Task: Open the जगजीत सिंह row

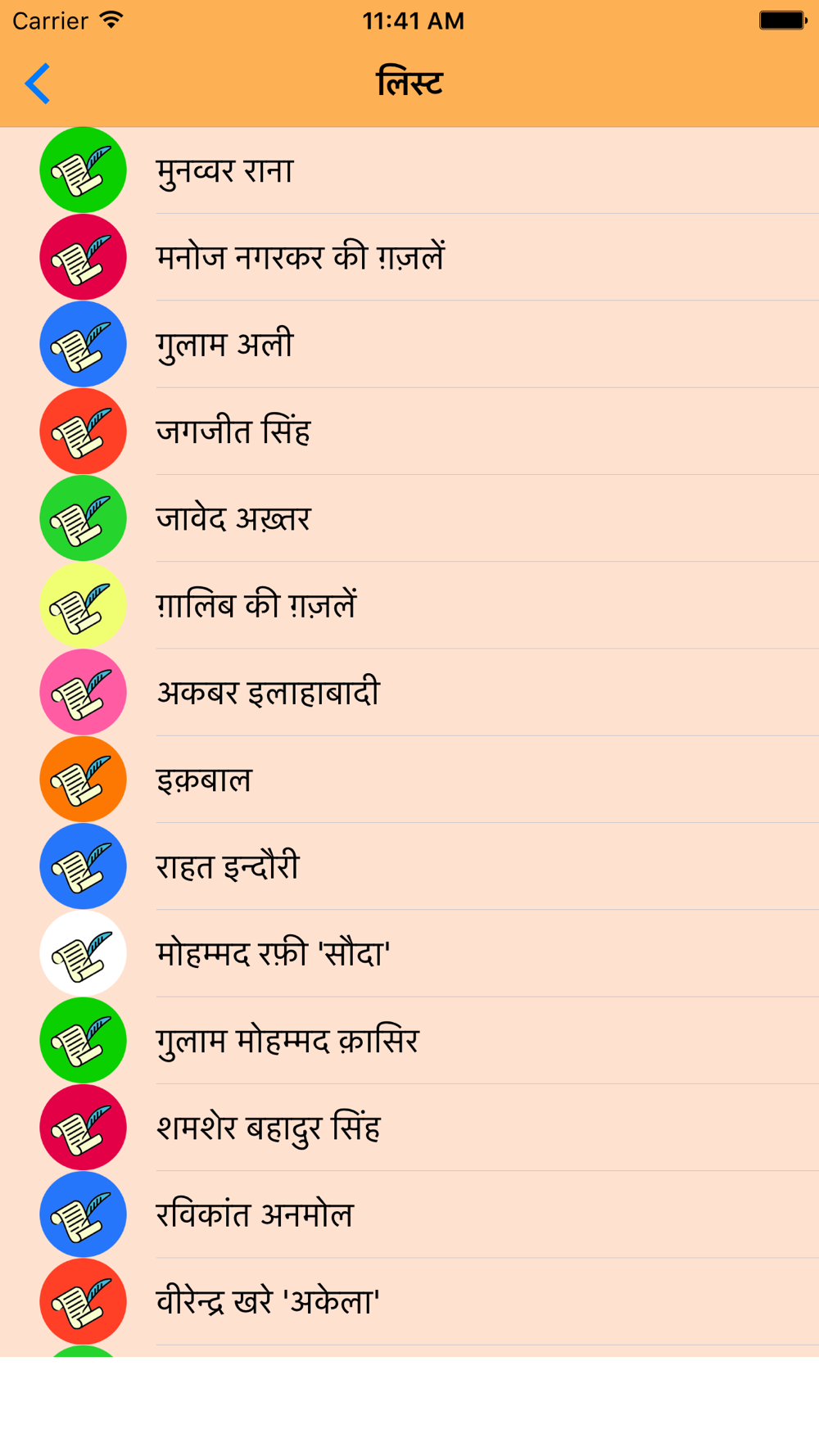Action: tap(409, 432)
